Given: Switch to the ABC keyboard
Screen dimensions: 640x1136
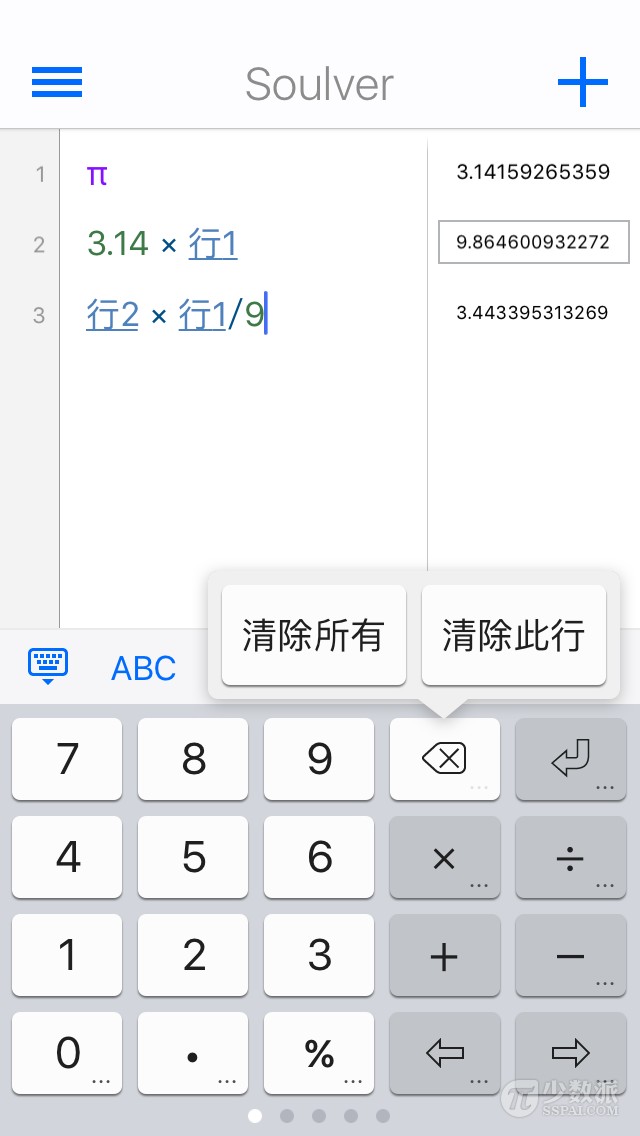Looking at the screenshot, I should point(143,668).
